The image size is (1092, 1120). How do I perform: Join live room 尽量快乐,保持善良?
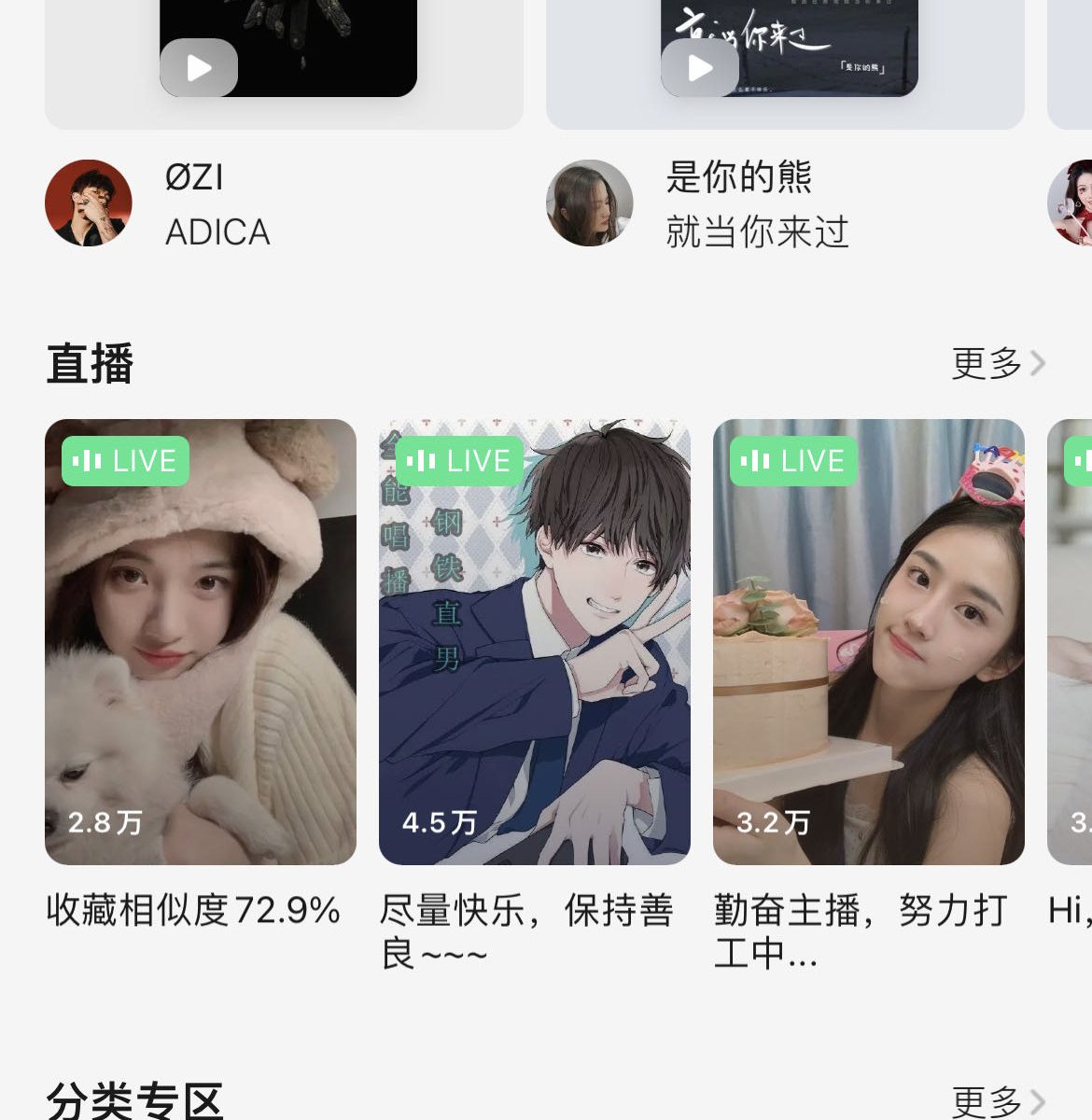coord(534,642)
